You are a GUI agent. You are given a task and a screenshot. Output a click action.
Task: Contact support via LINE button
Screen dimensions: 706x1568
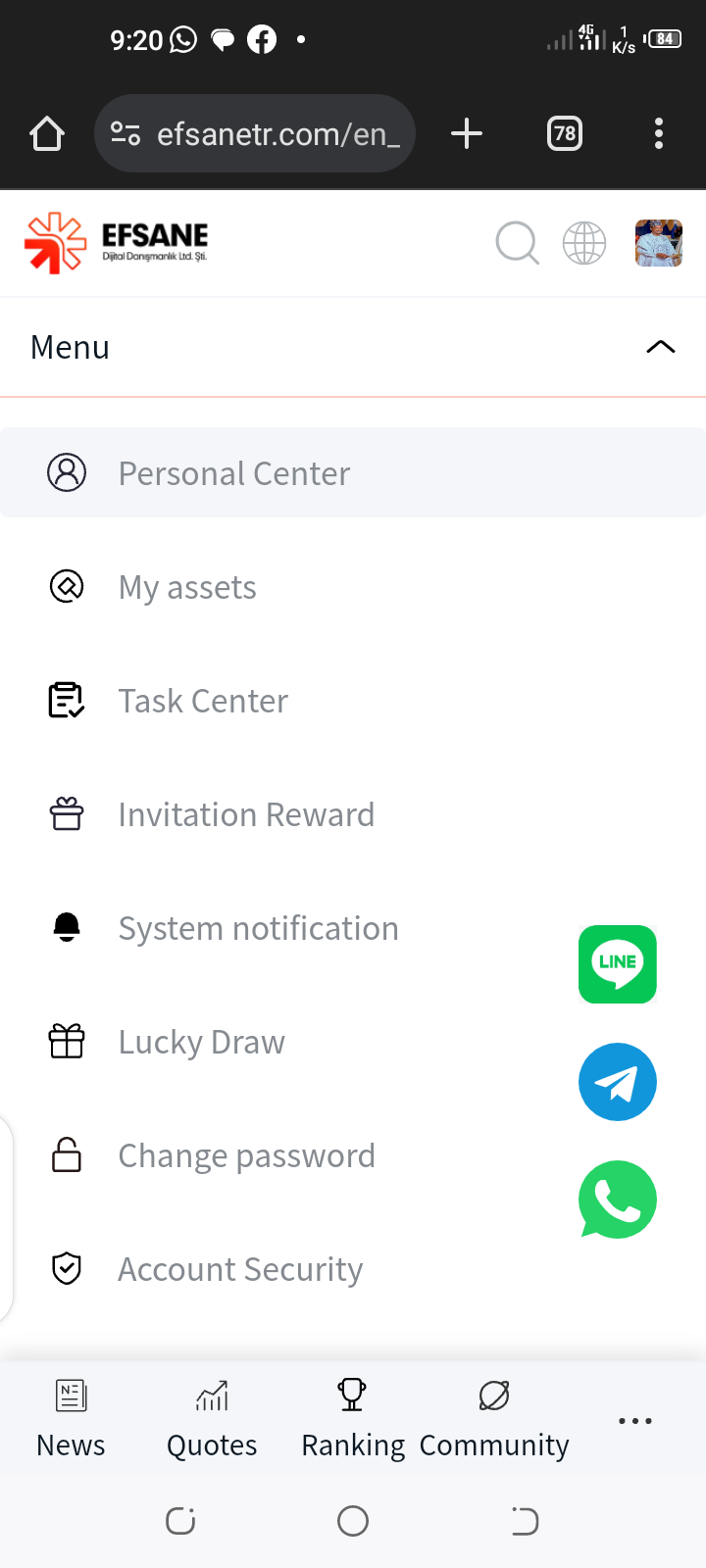[x=618, y=964]
